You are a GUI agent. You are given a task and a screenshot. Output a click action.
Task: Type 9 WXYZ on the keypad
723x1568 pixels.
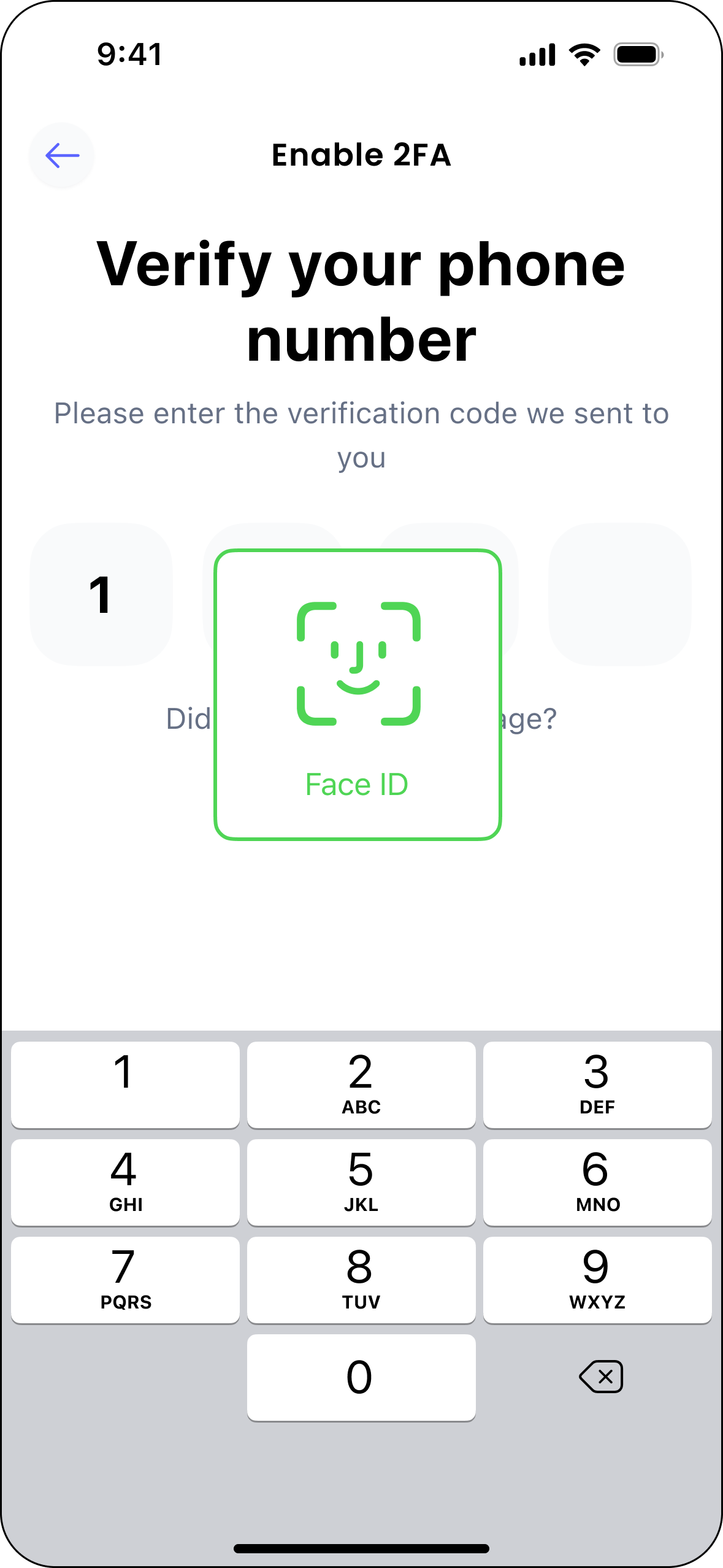pos(597,1280)
